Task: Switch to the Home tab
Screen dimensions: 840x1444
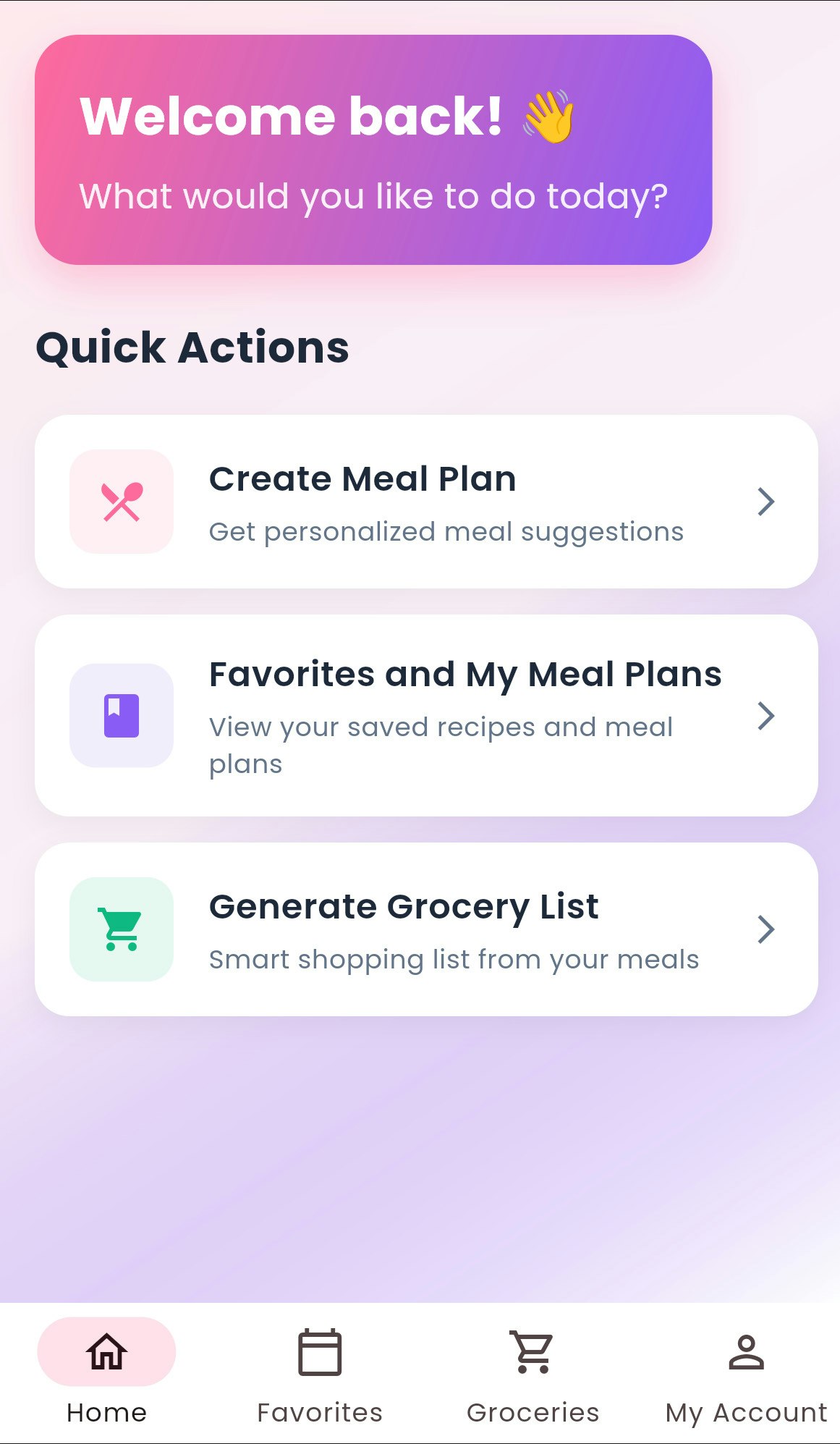Action: click(106, 1373)
